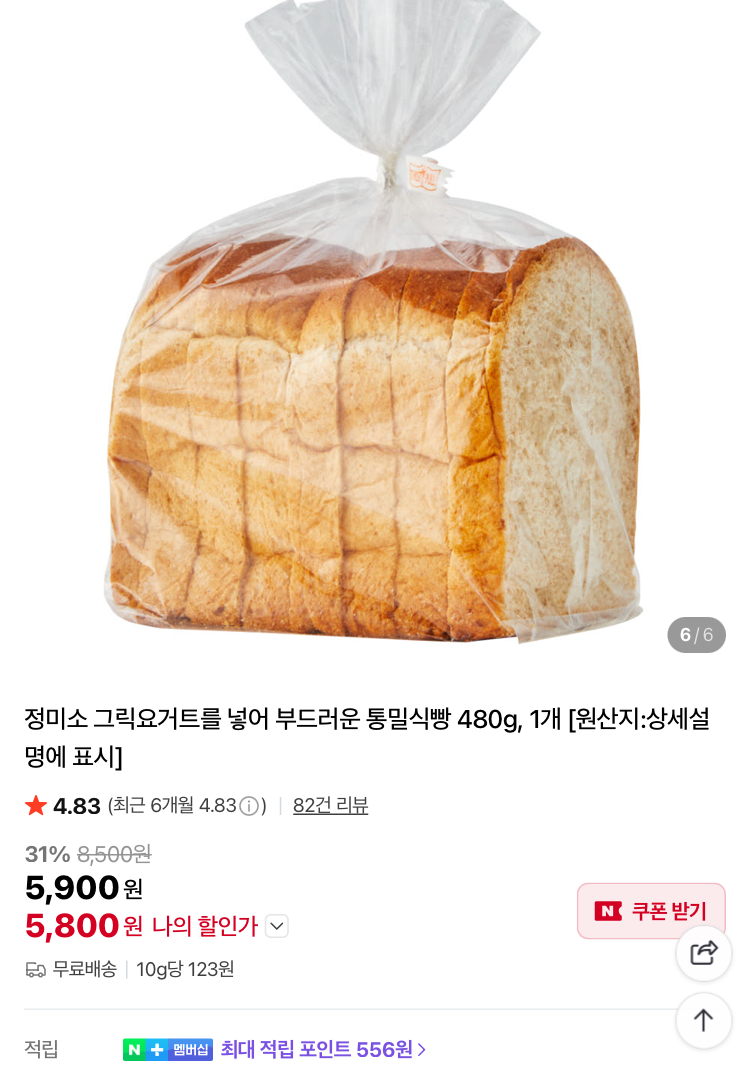Jump back to top of page

[x=704, y=1020]
